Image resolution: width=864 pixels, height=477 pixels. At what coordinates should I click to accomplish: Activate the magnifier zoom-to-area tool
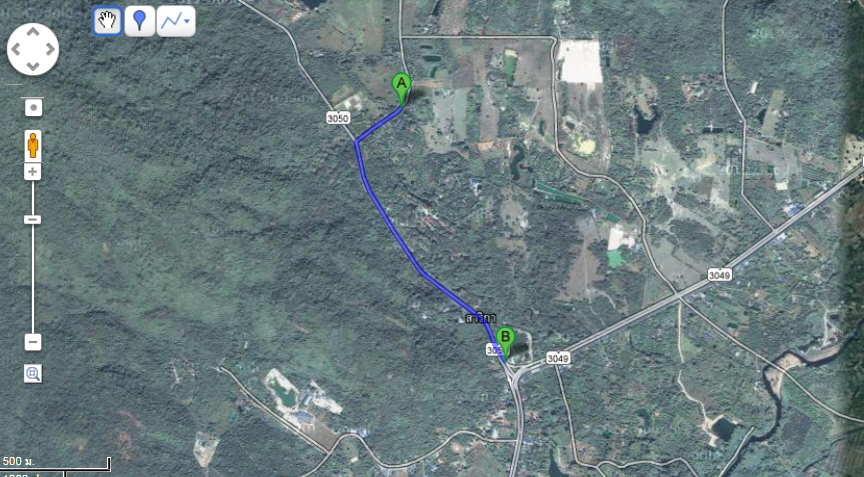click(33, 373)
